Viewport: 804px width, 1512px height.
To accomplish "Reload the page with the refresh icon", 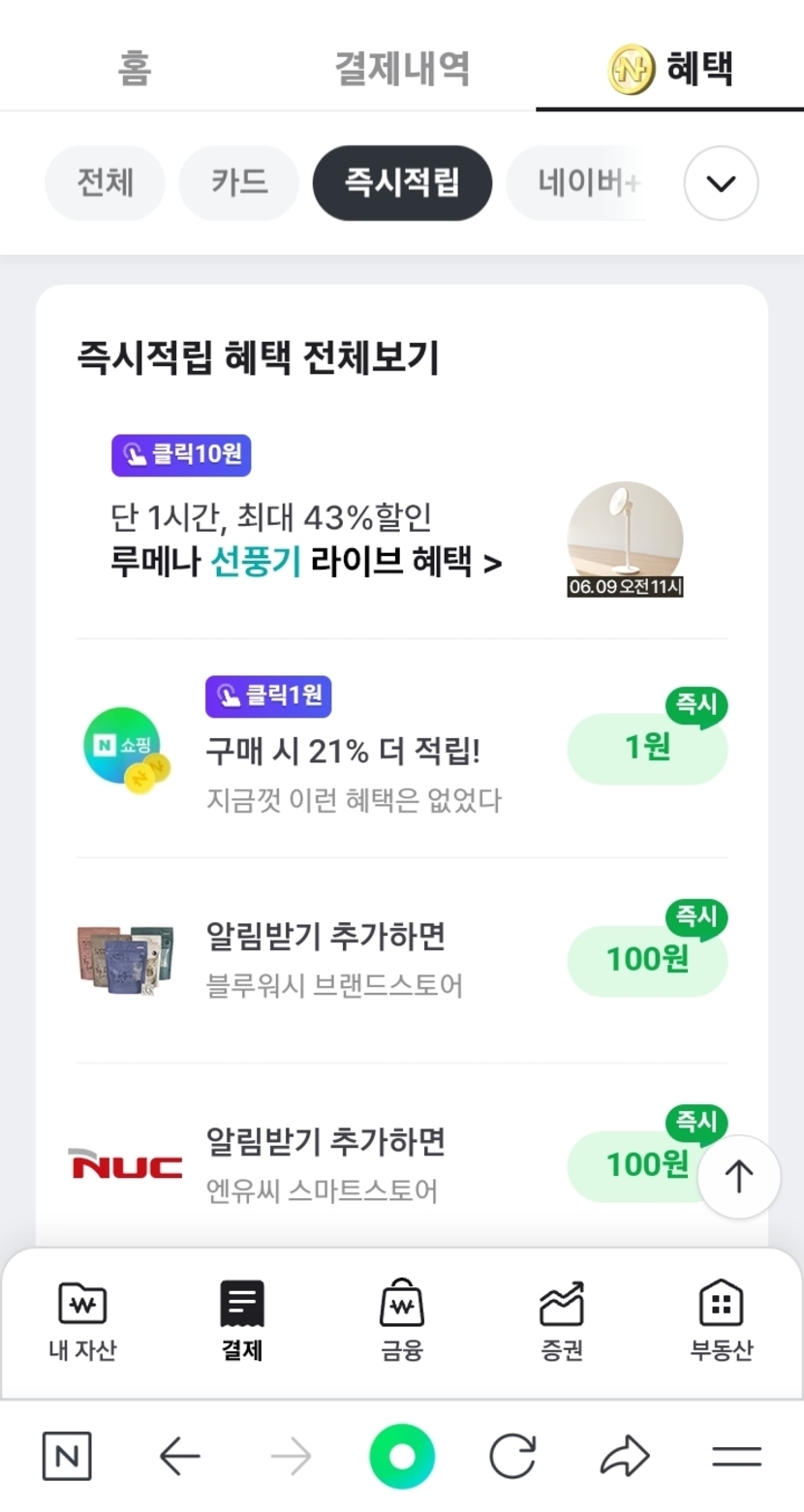I will click(512, 1456).
